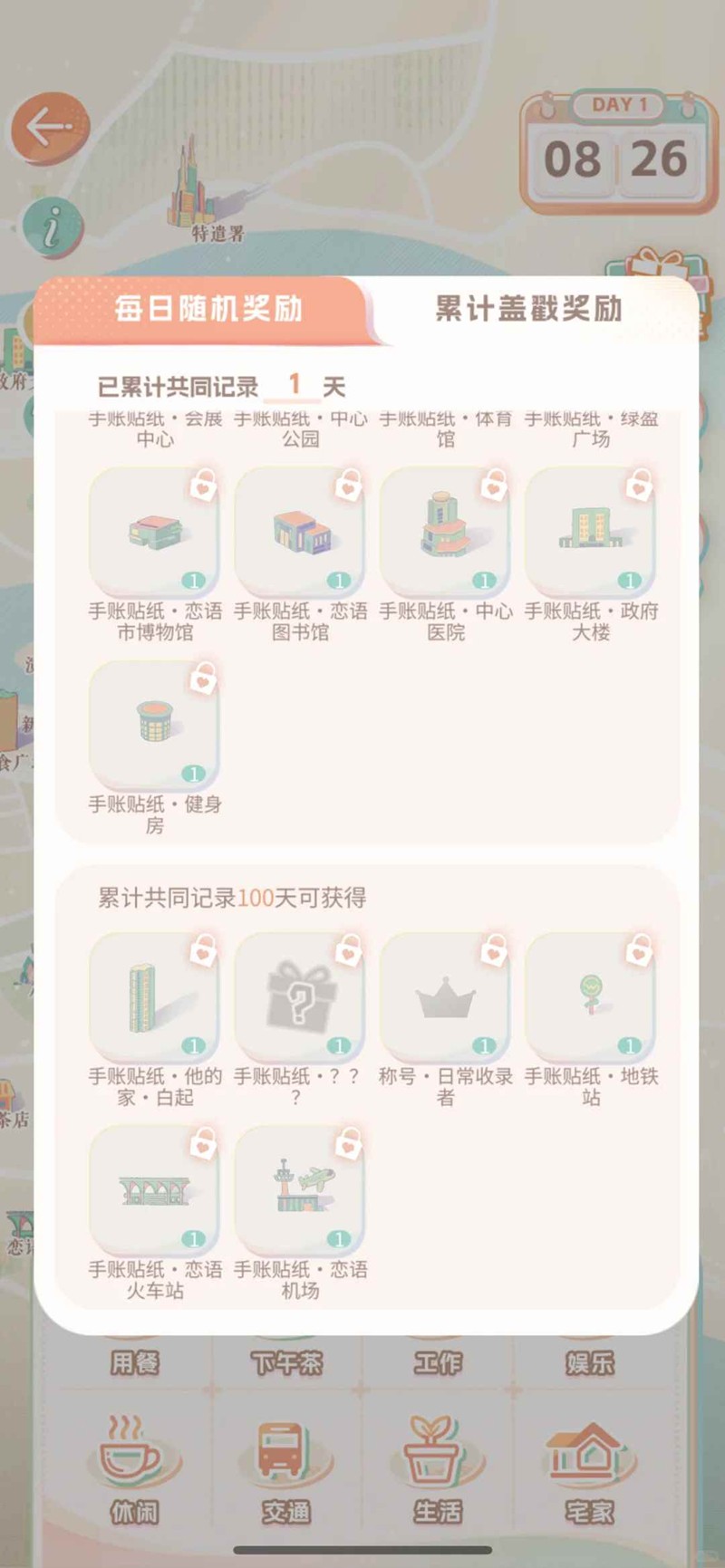The height and width of the screenshot is (1568, 725).
Task: Open the 称号·日常收录者 crown reward
Action: pos(445,997)
